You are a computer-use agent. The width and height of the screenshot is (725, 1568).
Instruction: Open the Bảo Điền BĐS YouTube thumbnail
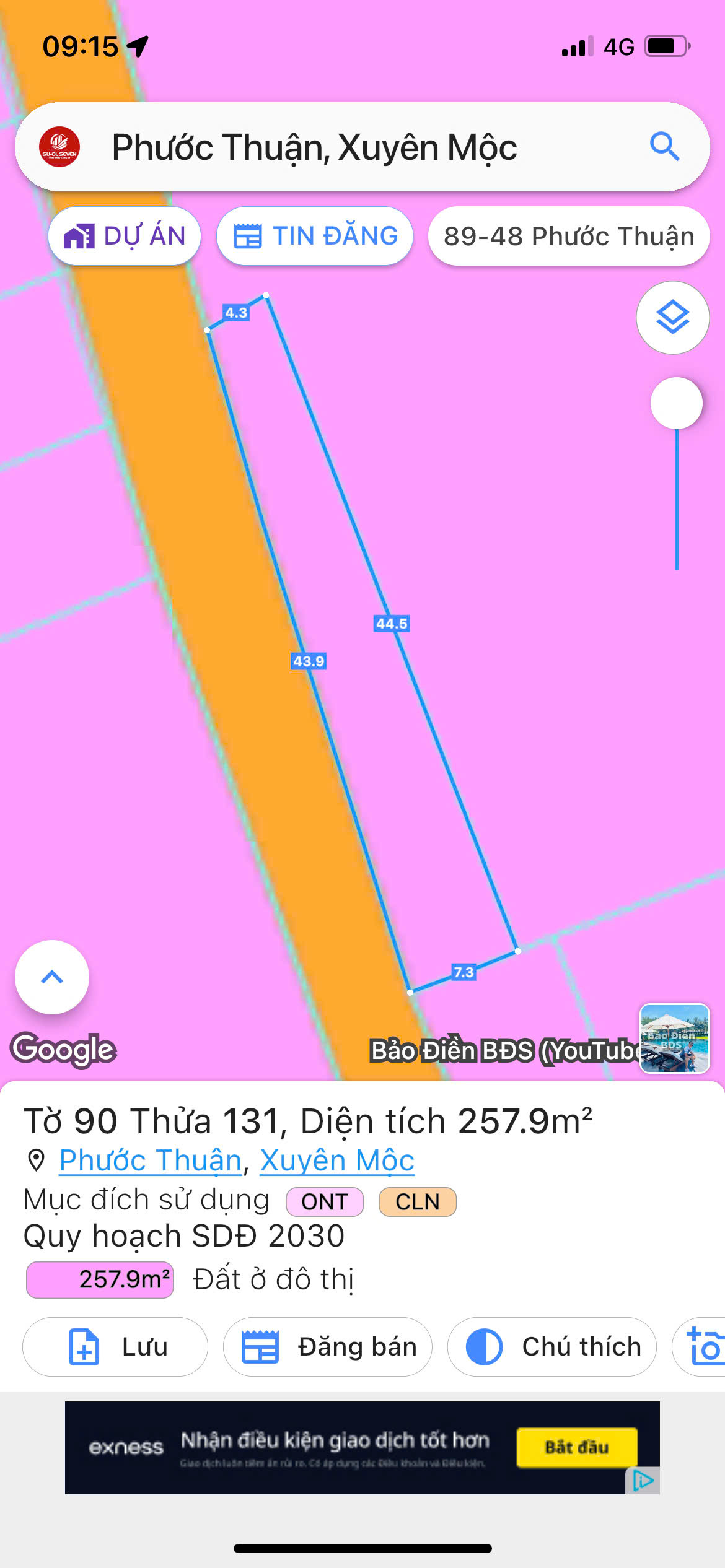click(x=675, y=1039)
